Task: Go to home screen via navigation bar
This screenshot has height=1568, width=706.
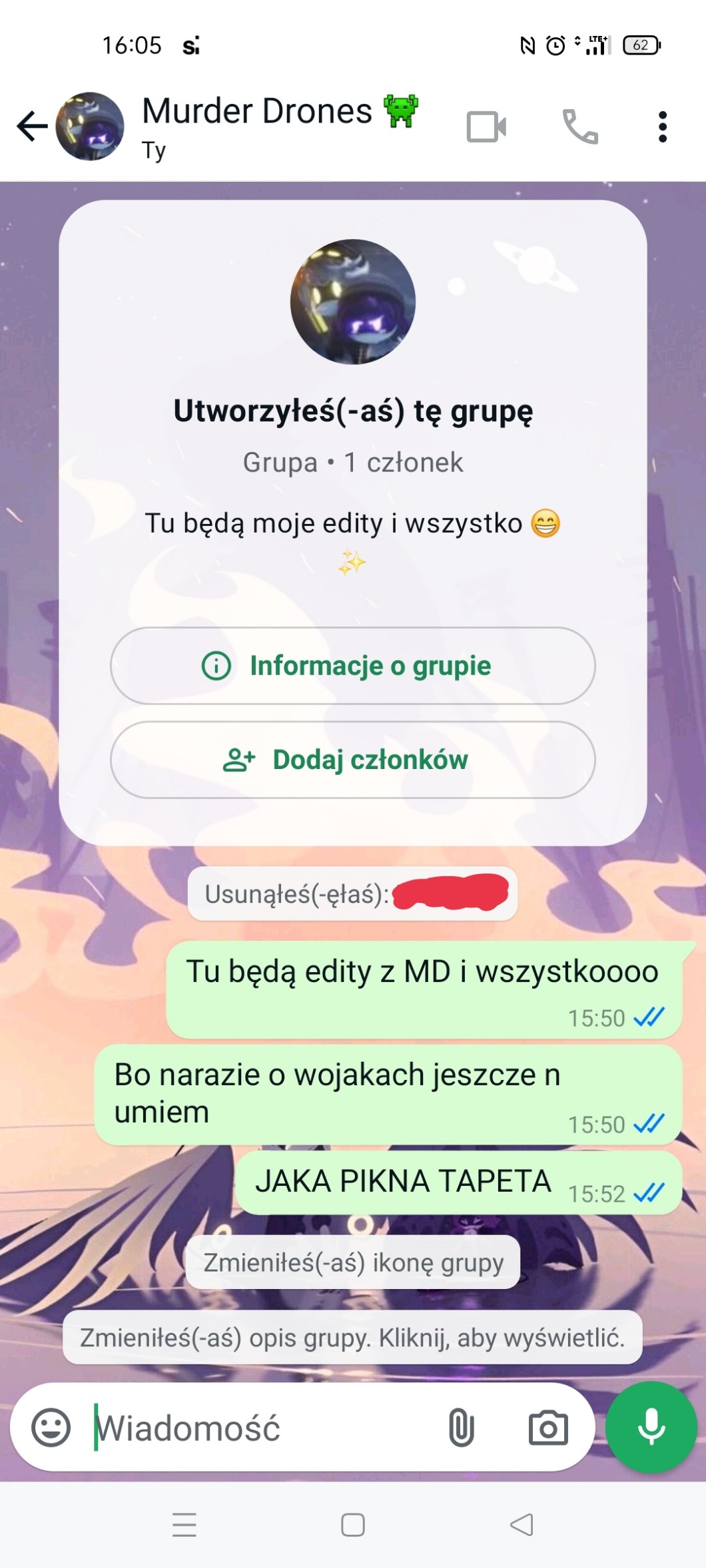Action: click(352, 1525)
